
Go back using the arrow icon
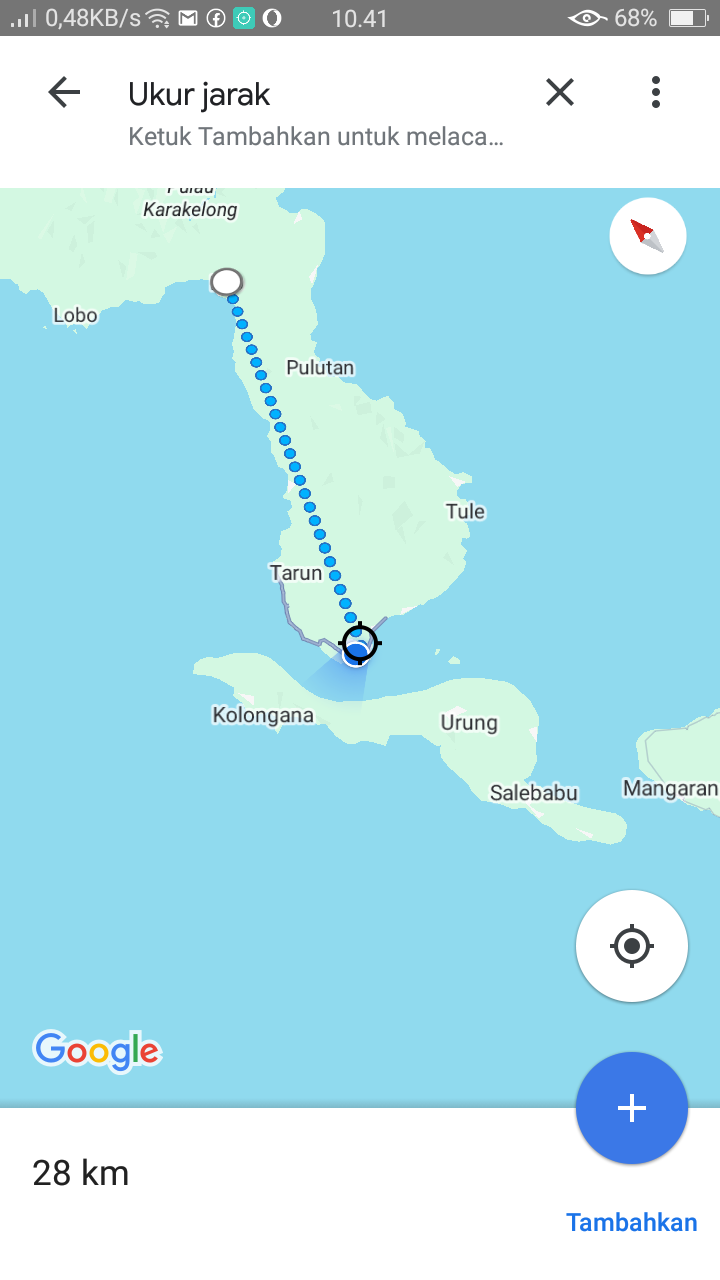click(x=64, y=93)
